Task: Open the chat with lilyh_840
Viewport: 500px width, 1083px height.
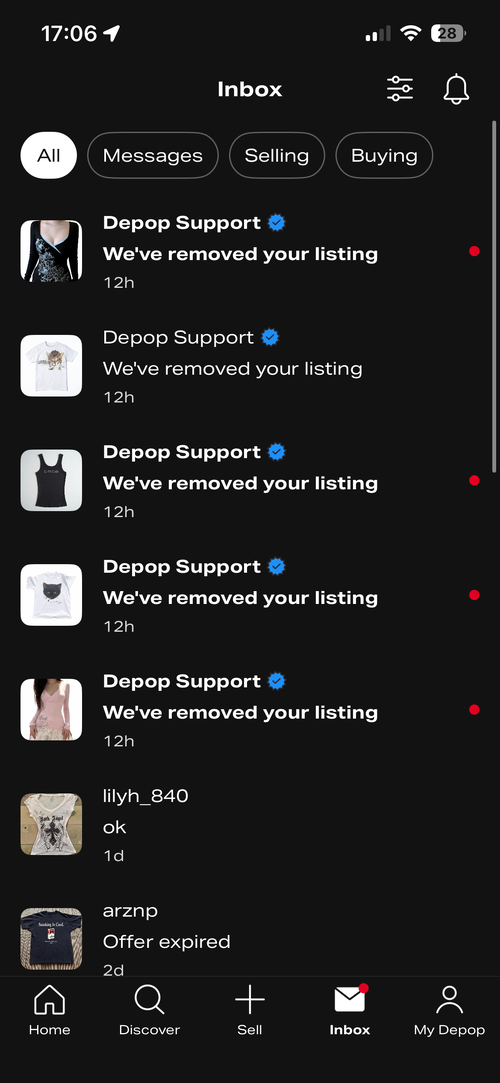Action: 250,825
